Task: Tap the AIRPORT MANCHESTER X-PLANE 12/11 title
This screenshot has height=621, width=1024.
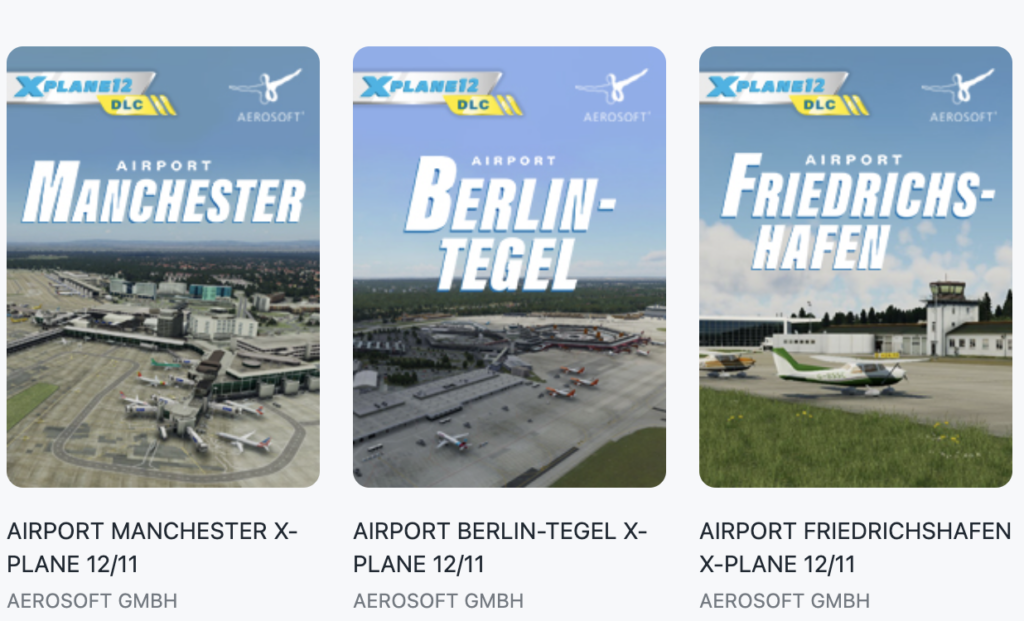Action: tap(152, 547)
